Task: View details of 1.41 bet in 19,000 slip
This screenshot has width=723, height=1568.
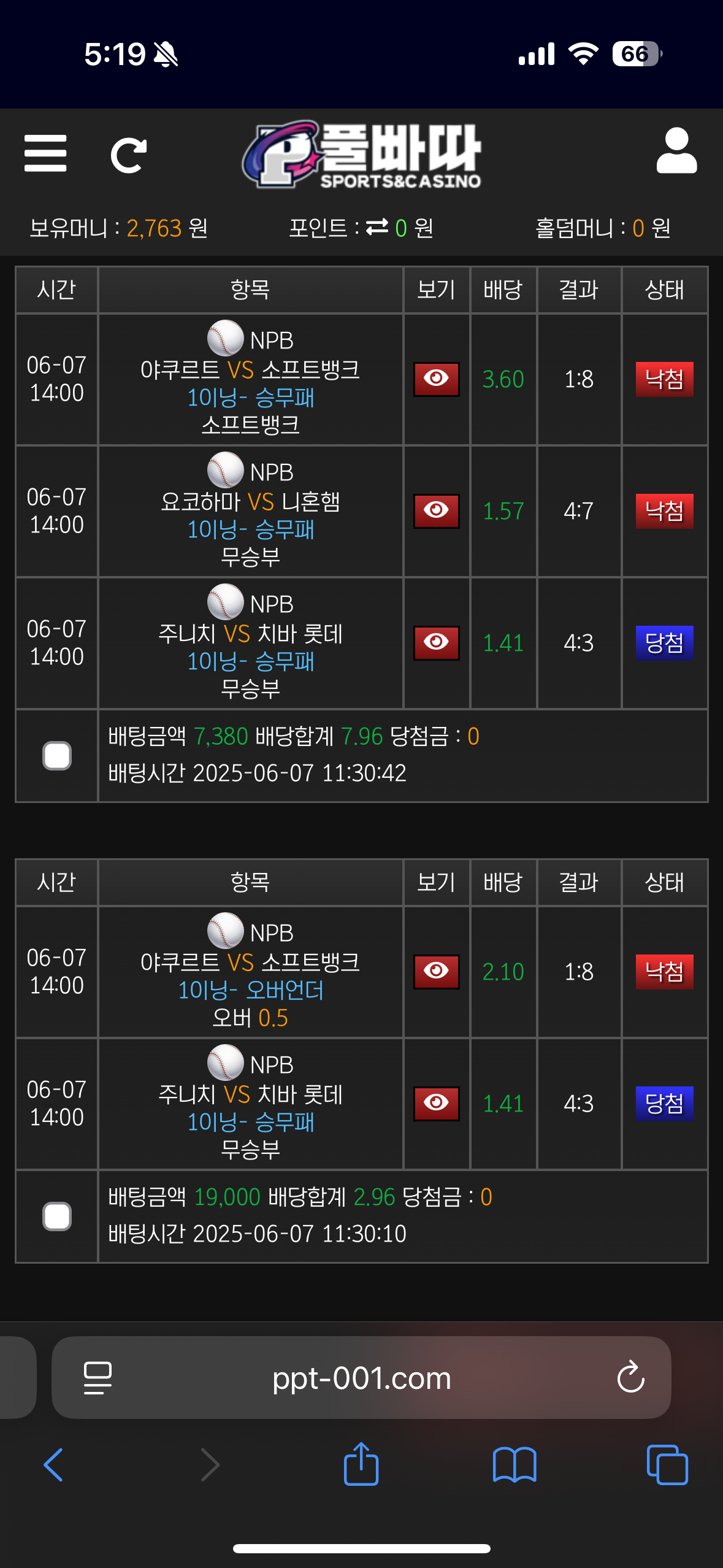Action: [436, 1103]
